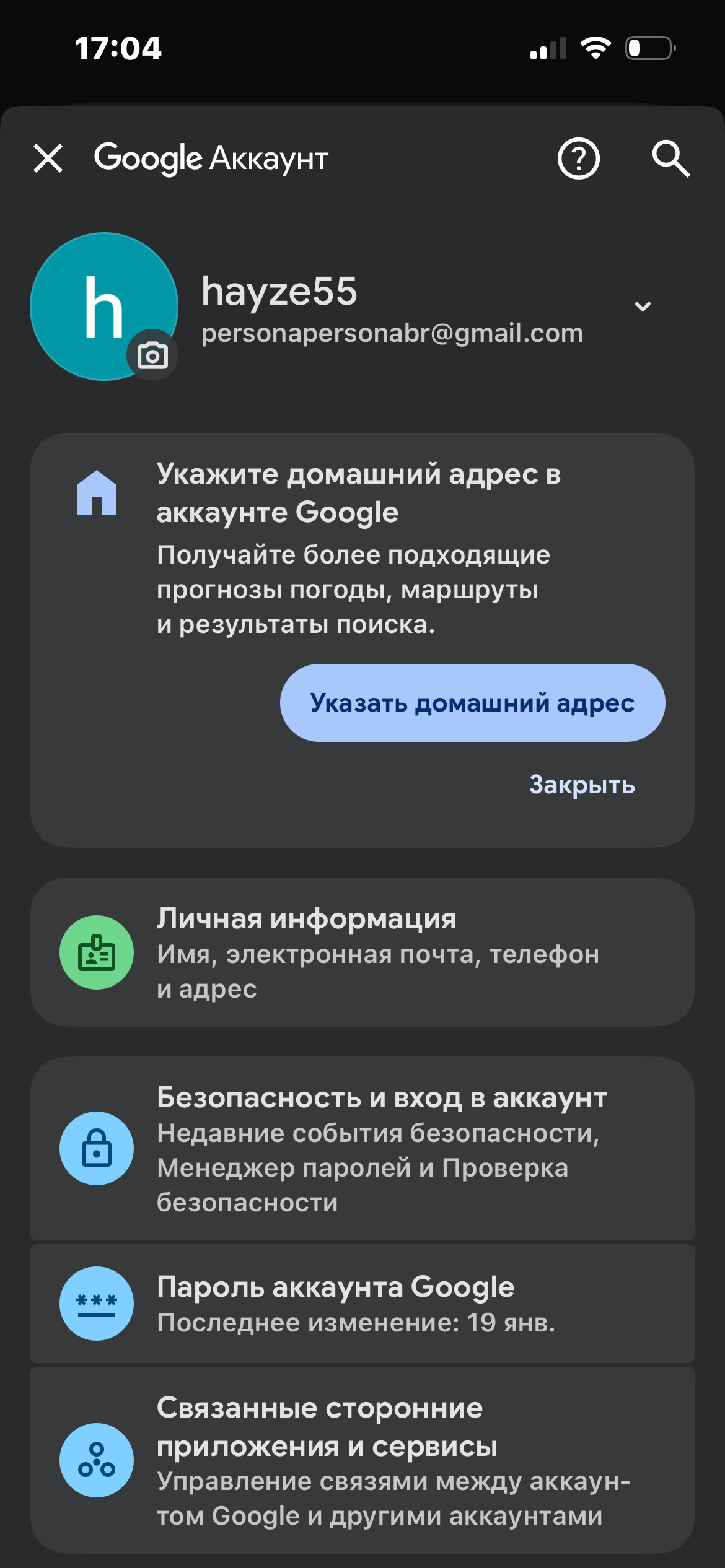Open Связанные сторонние приложения и сервисы
This screenshot has width=725, height=1568.
362,1460
